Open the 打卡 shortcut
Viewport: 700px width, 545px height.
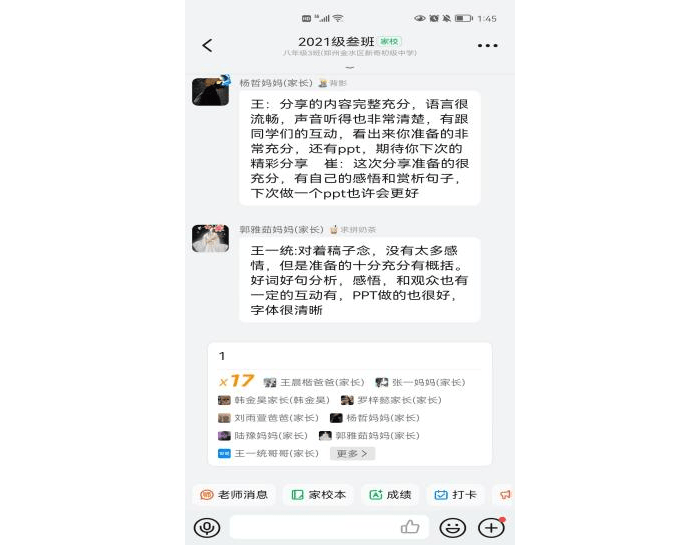pyautogui.click(x=455, y=494)
